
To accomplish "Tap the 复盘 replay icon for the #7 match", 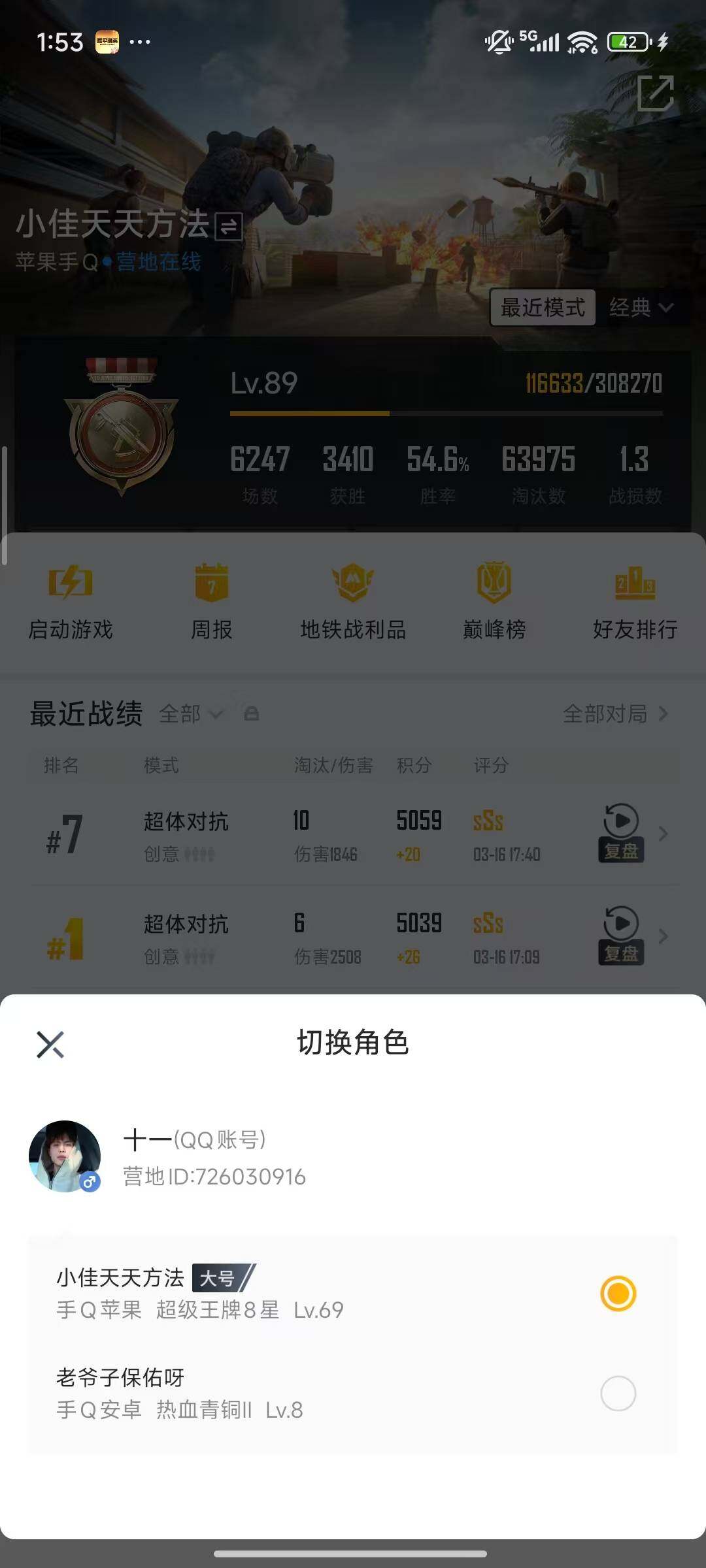I will click(620, 828).
